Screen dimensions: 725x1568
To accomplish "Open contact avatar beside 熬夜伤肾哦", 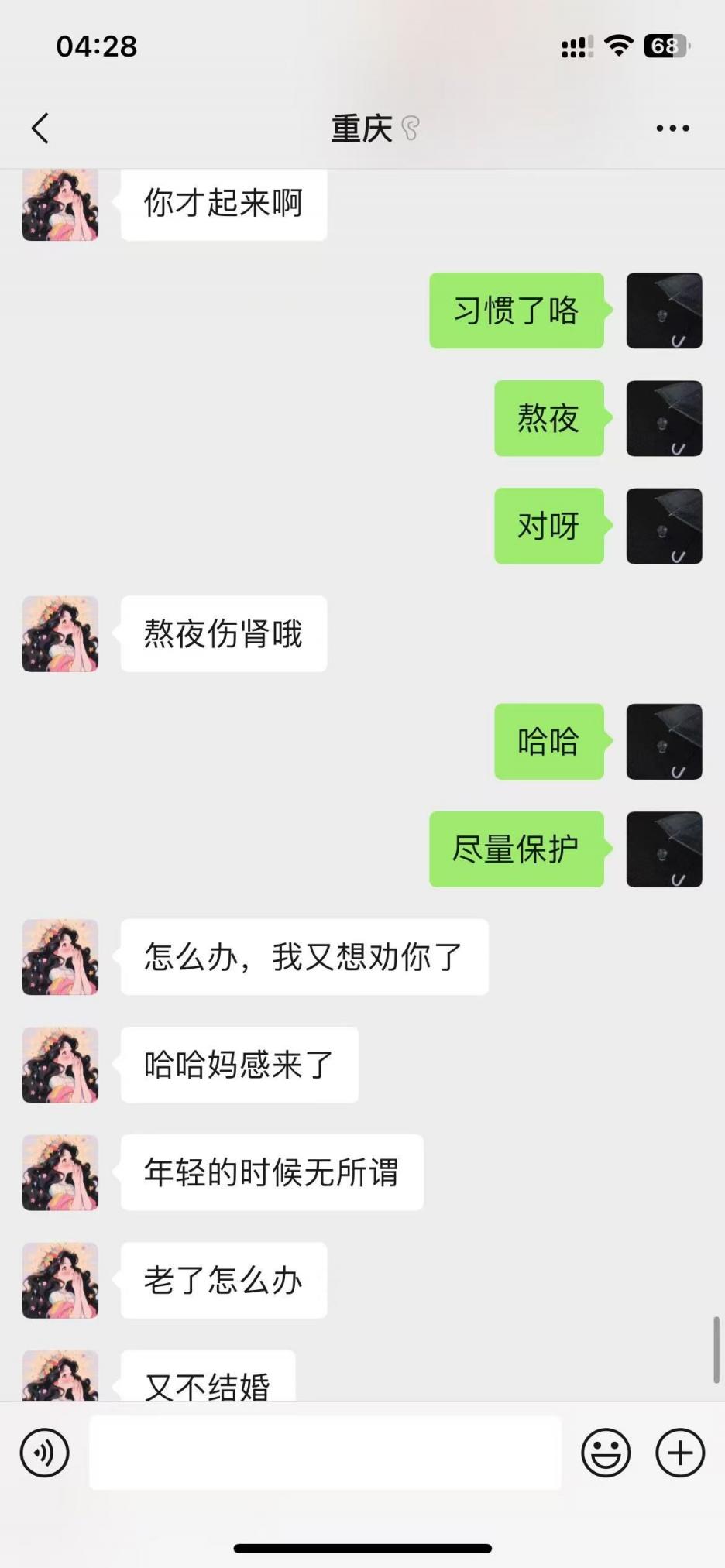I will click(60, 633).
